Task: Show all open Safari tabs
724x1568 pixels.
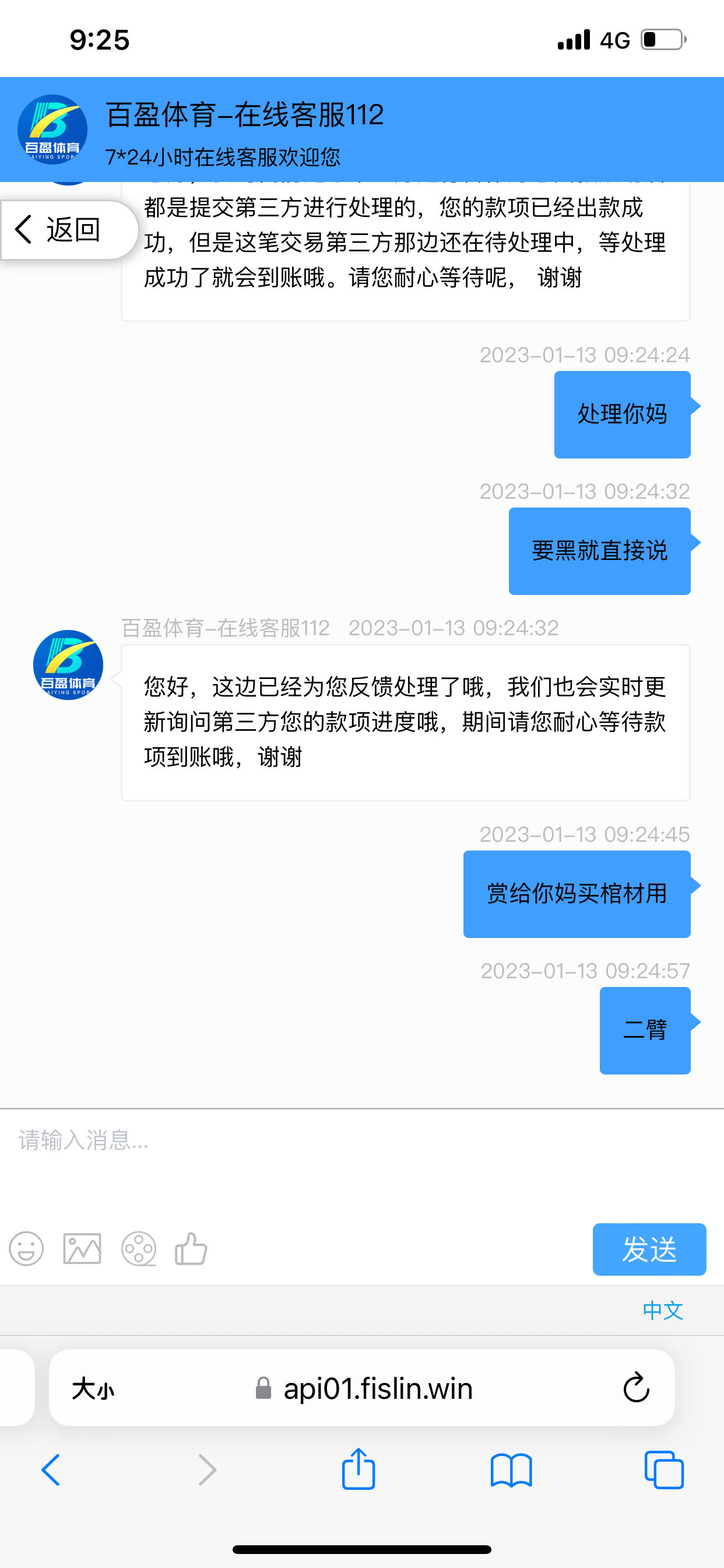Action: (664, 1470)
